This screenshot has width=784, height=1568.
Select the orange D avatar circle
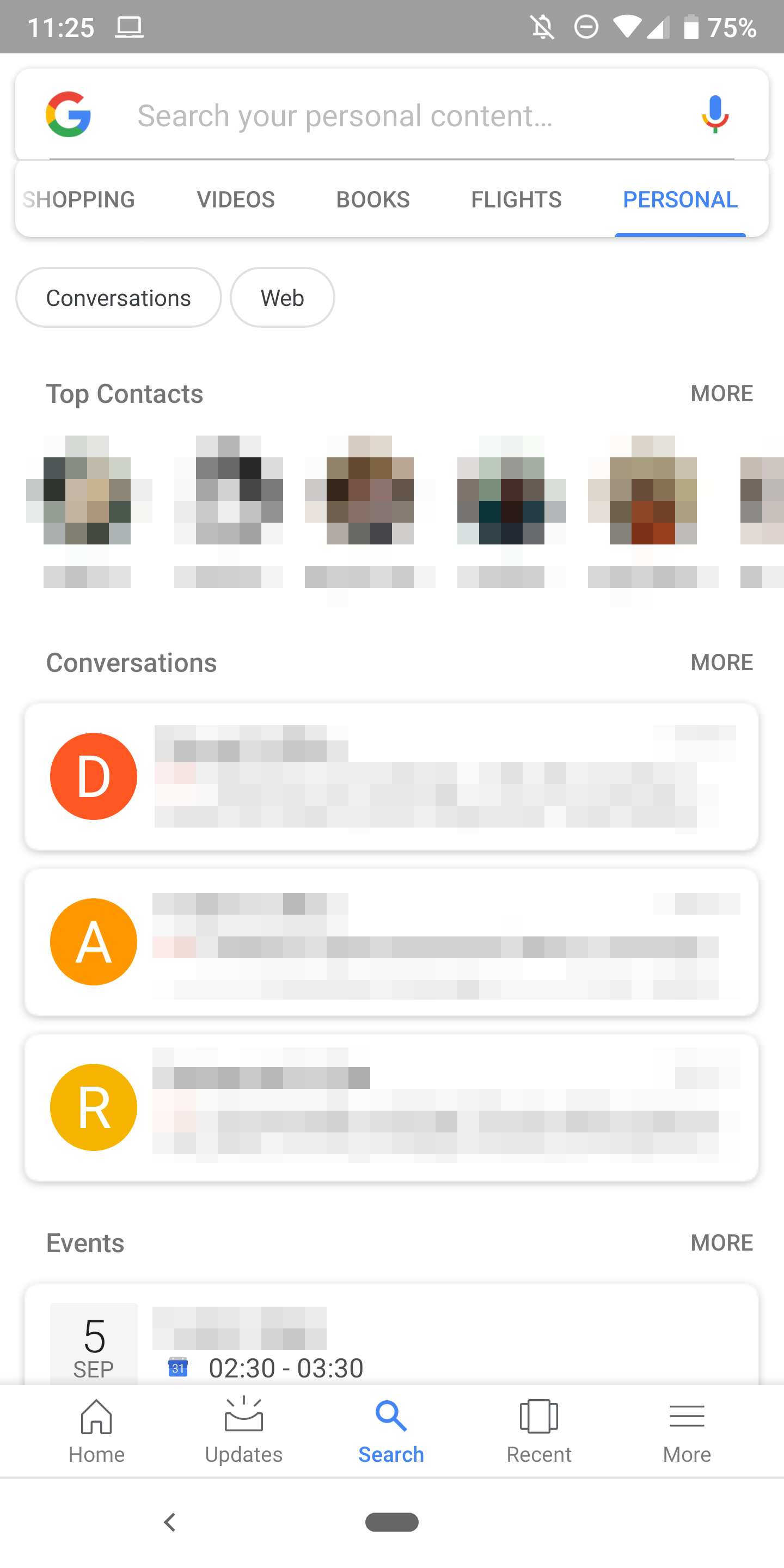(93, 775)
